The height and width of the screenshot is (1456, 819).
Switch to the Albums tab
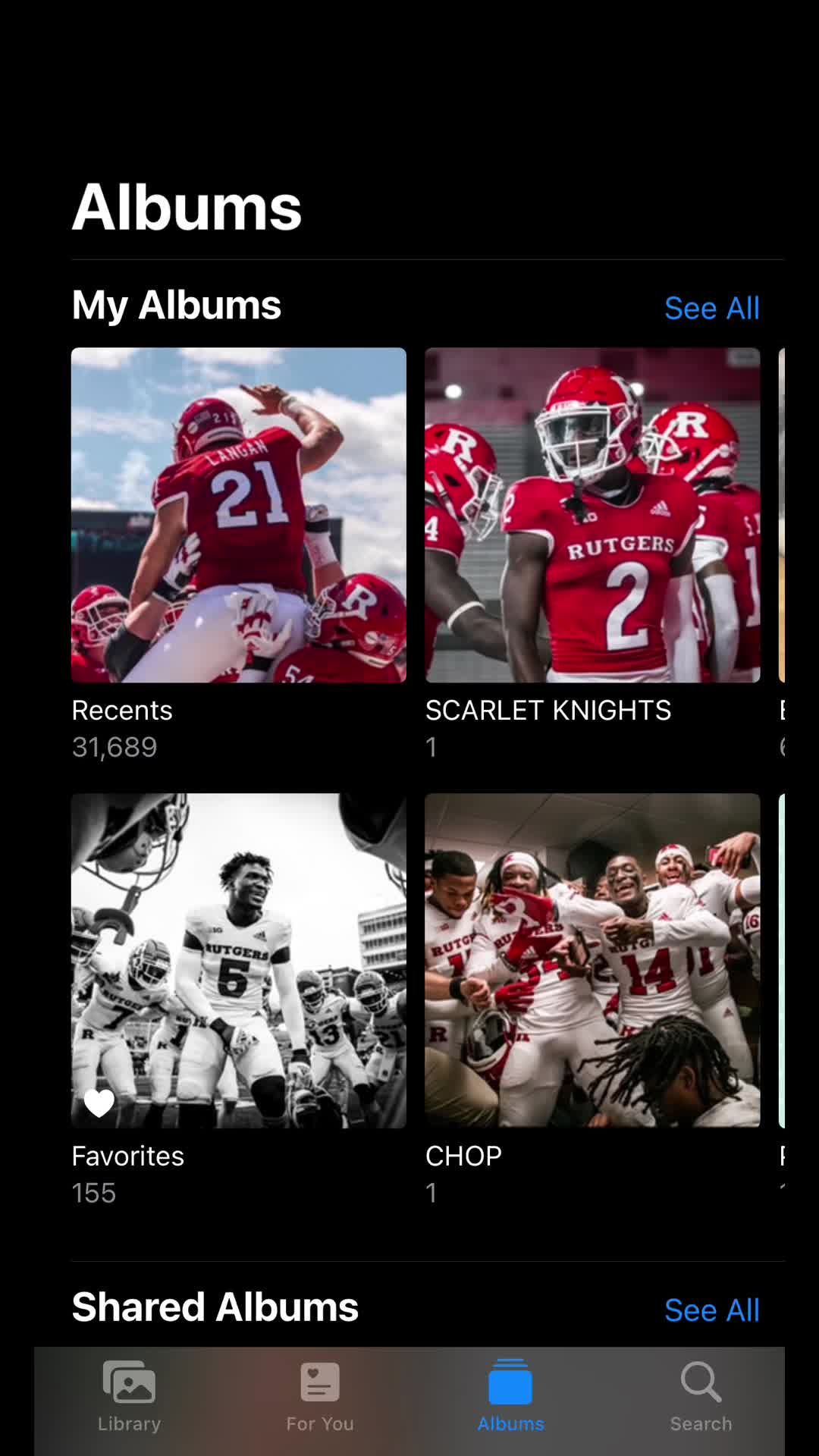pos(510,1399)
